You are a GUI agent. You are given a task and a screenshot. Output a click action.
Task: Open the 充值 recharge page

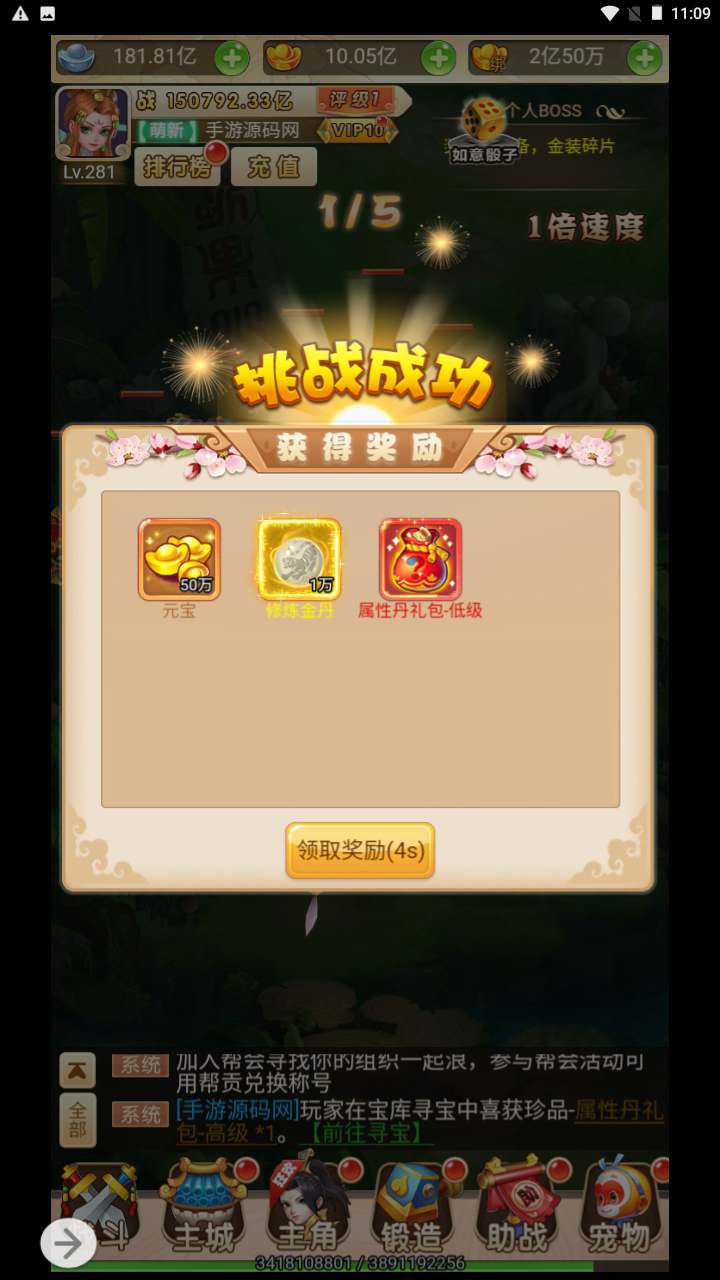[274, 167]
